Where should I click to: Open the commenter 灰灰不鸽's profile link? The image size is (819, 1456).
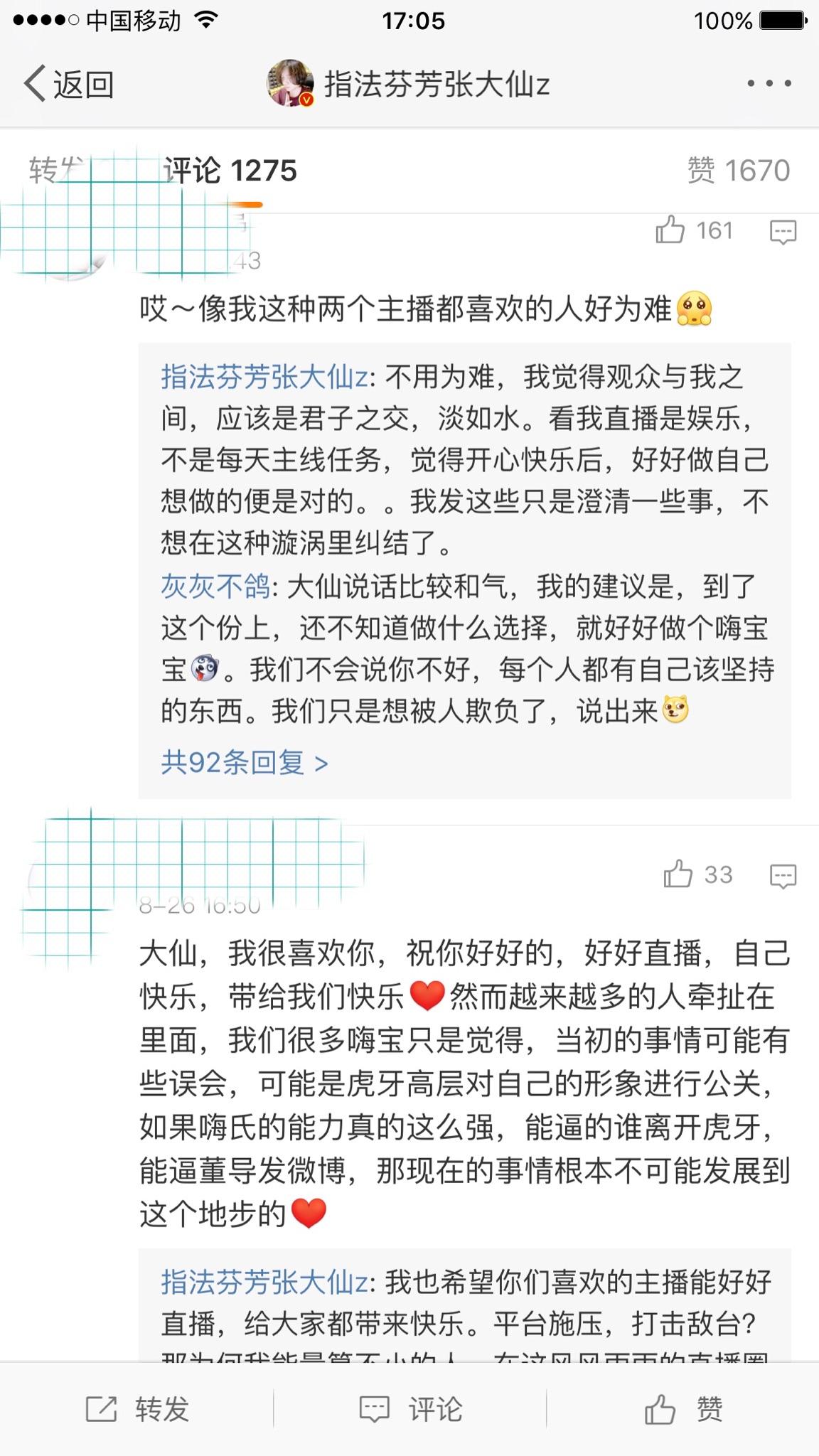click(215, 587)
